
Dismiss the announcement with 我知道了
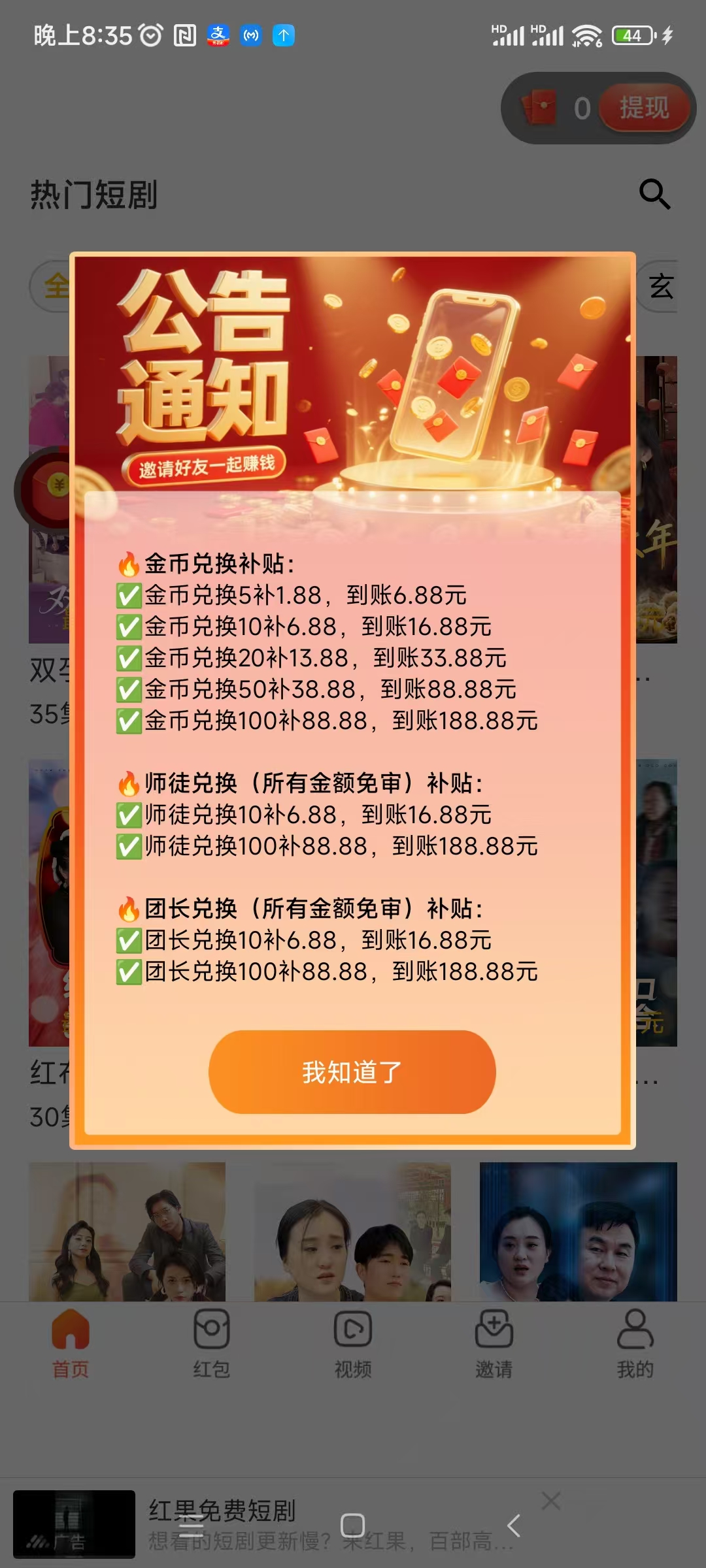click(352, 1072)
